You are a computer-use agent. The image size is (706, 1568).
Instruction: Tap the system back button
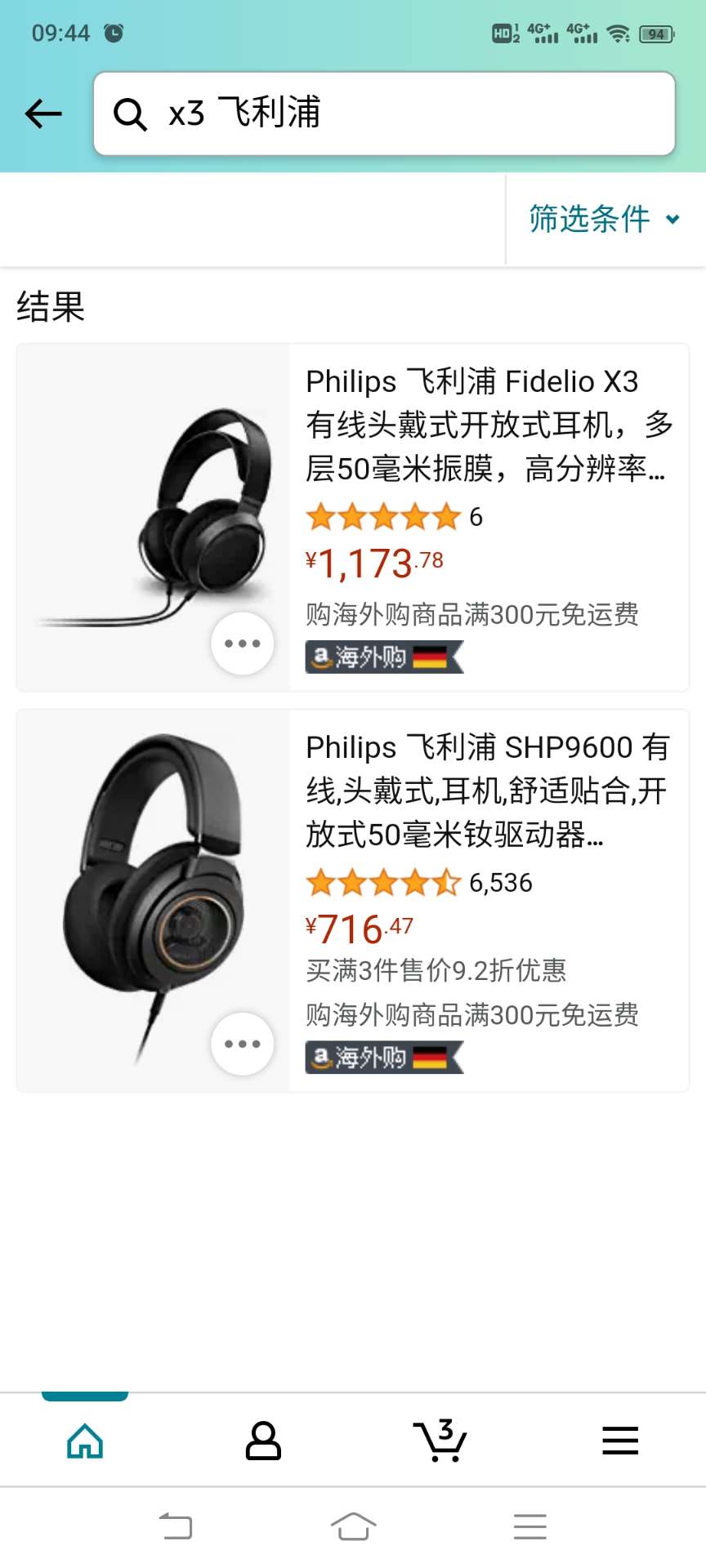click(176, 1526)
